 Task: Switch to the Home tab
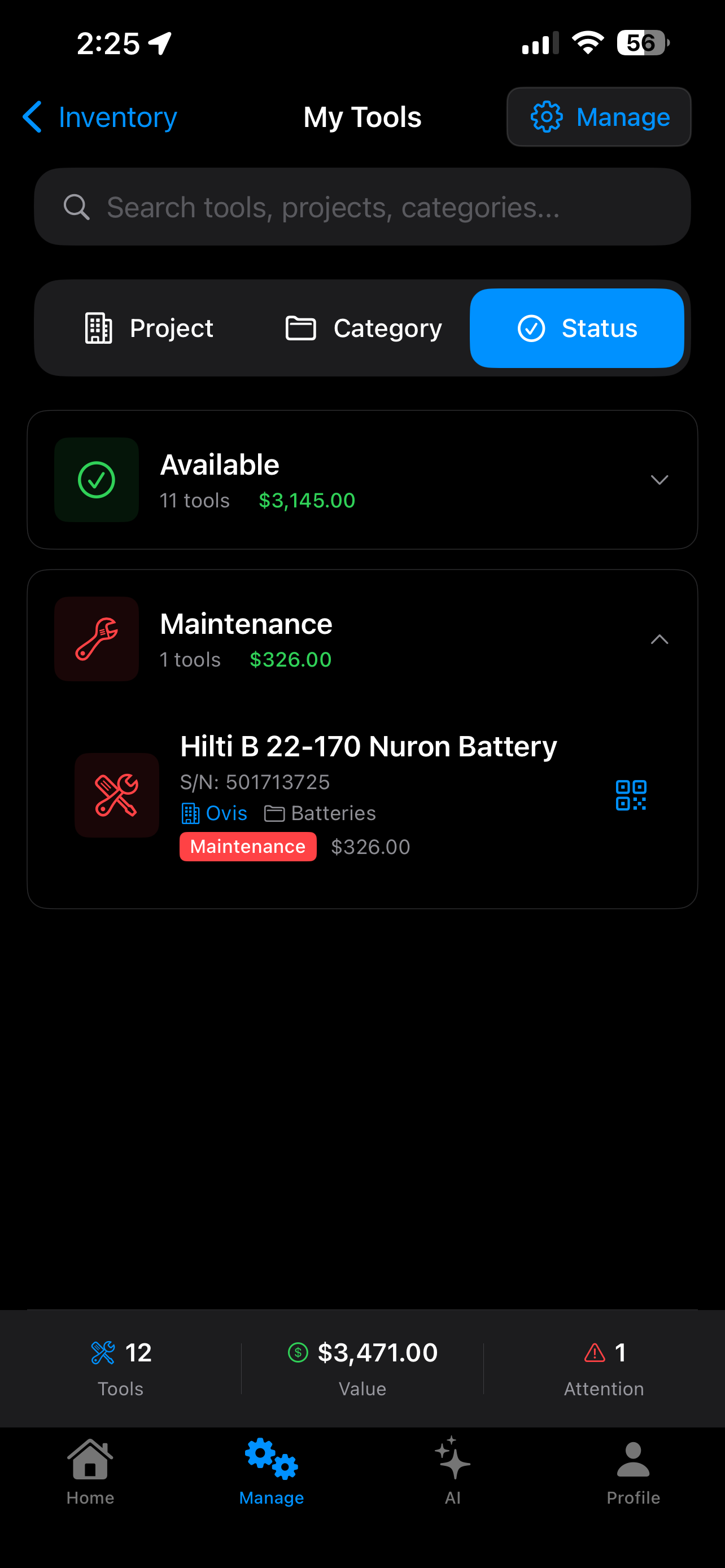pyautogui.click(x=90, y=1470)
